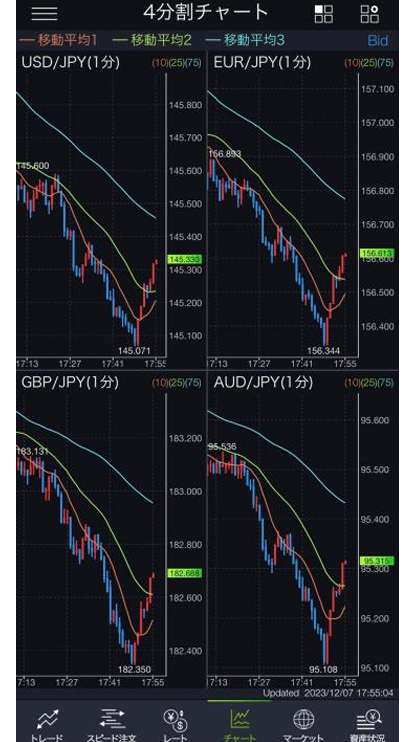
Task: Open the hamburger menu
Action: coord(45,13)
